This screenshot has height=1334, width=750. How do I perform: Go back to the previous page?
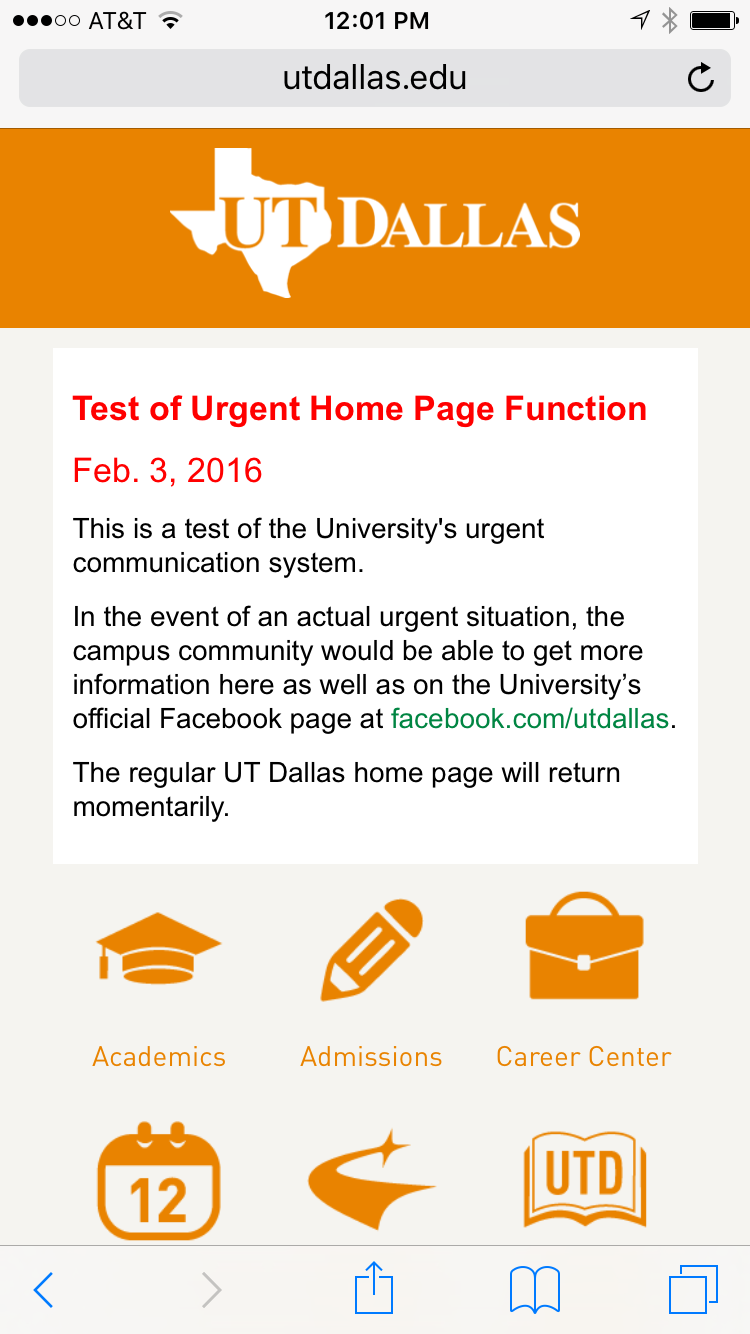(43, 1290)
